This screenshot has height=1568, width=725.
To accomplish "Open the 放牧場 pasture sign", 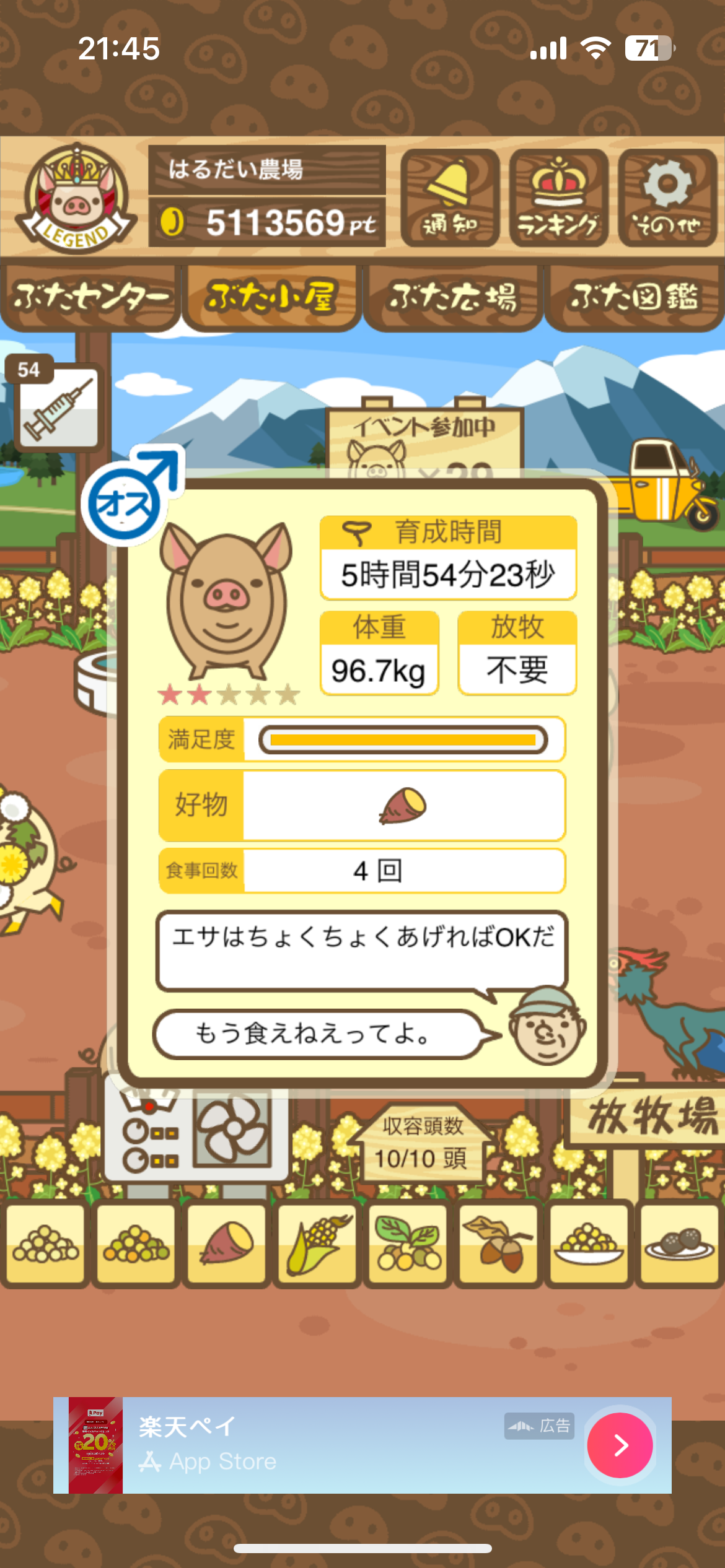I will tap(651, 1117).
